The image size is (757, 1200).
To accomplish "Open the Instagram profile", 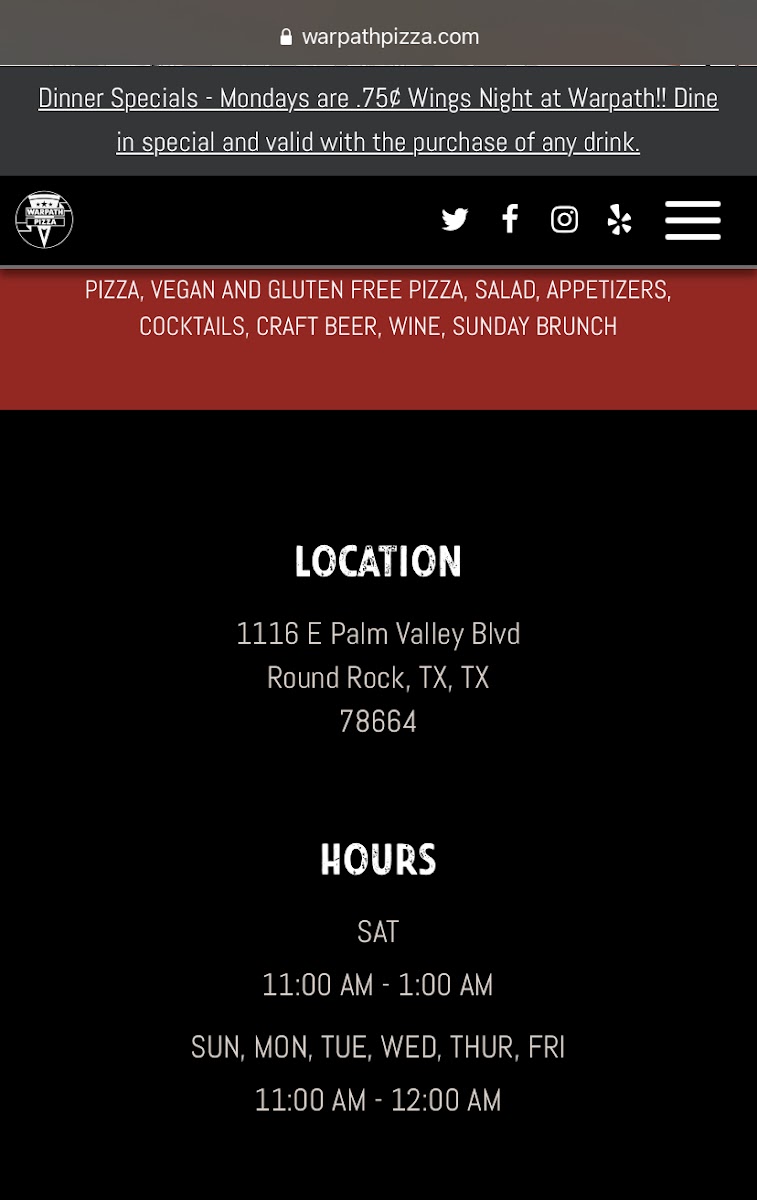I will 565,220.
